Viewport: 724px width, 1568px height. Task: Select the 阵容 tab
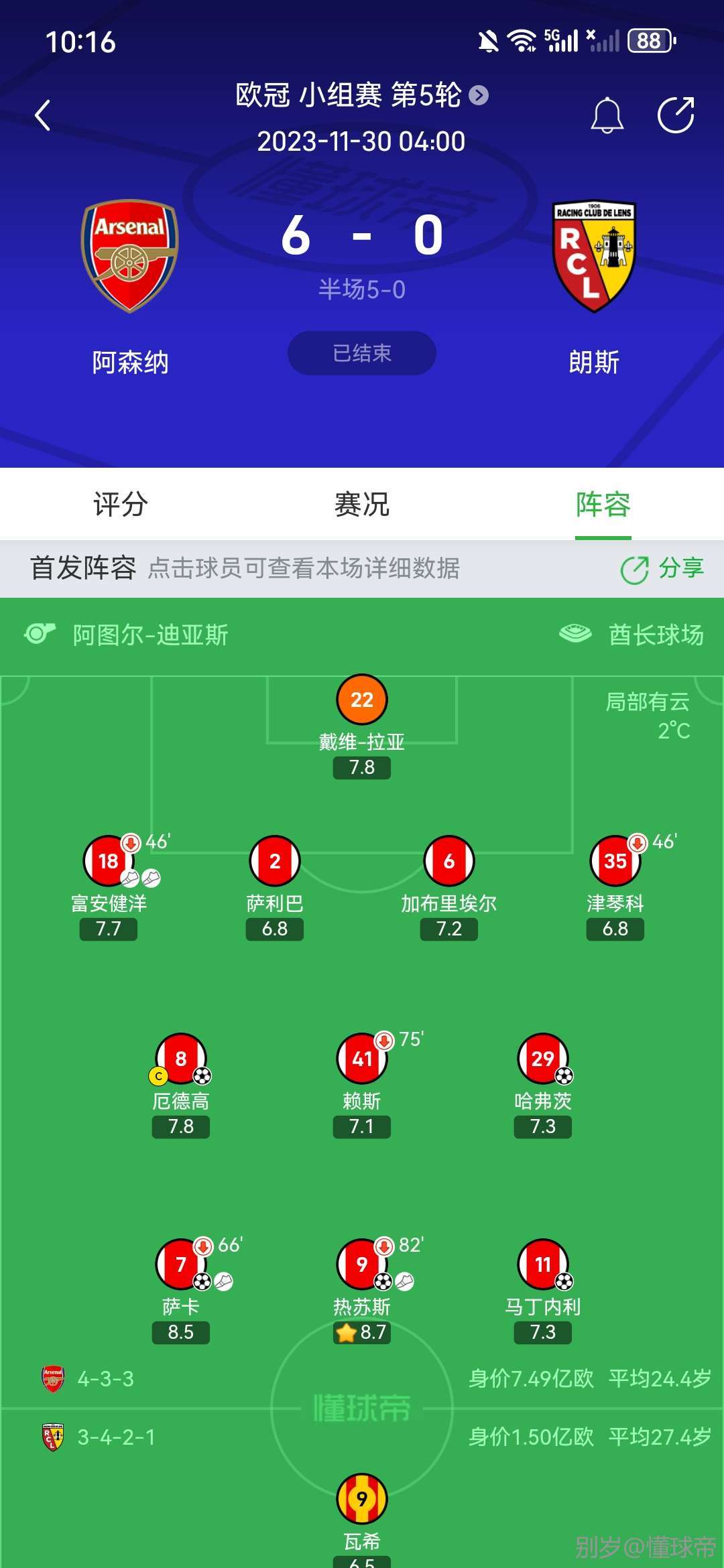point(603,504)
